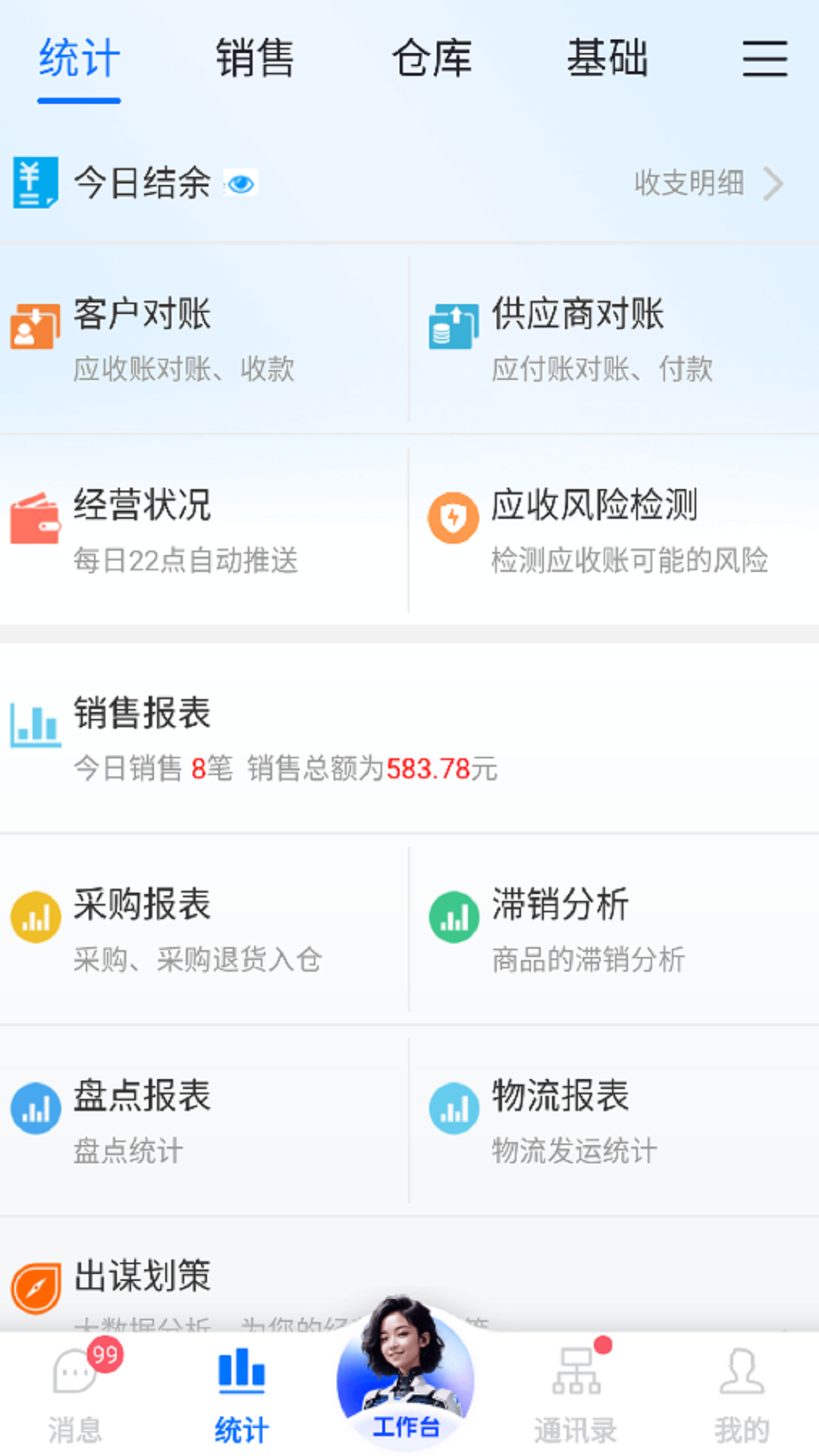Open the 物流报表 logistics report icon
Screen dimensions: 819x1456
click(453, 1107)
